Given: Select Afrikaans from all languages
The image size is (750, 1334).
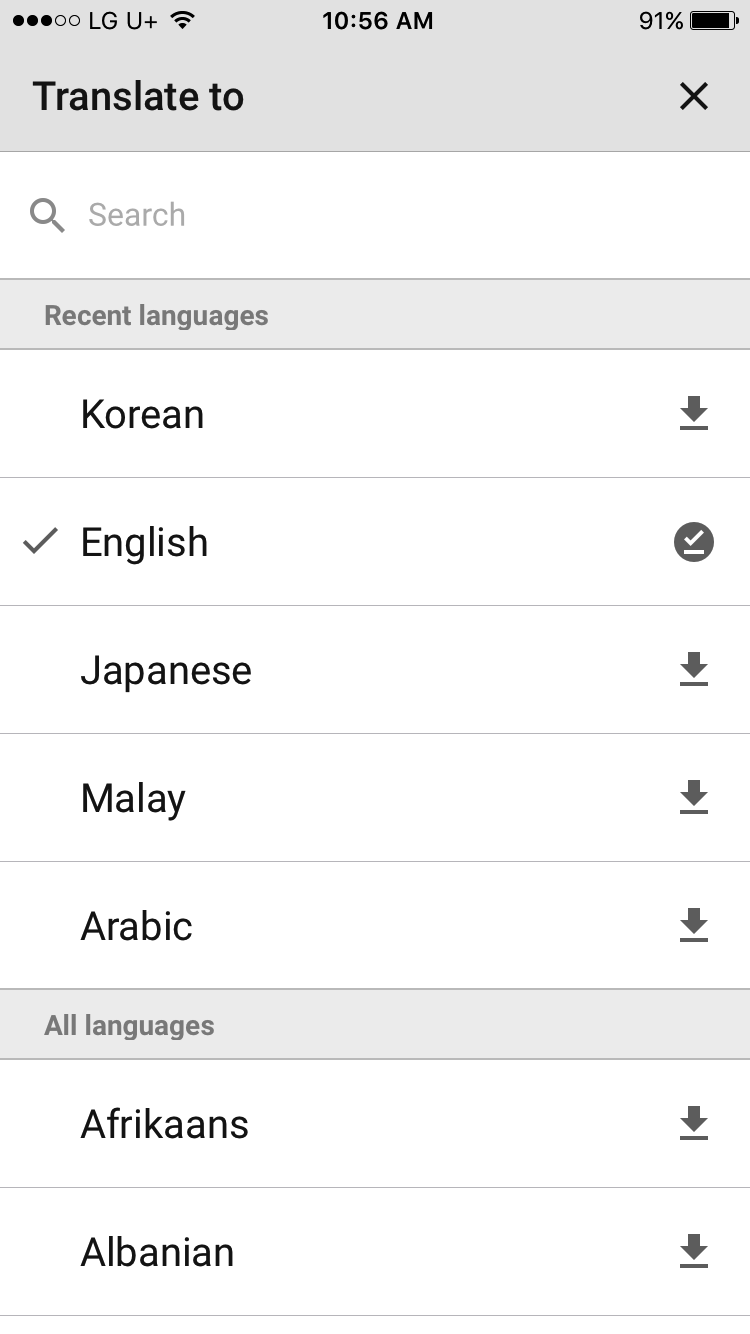Looking at the screenshot, I should pyautogui.click(x=165, y=1124).
